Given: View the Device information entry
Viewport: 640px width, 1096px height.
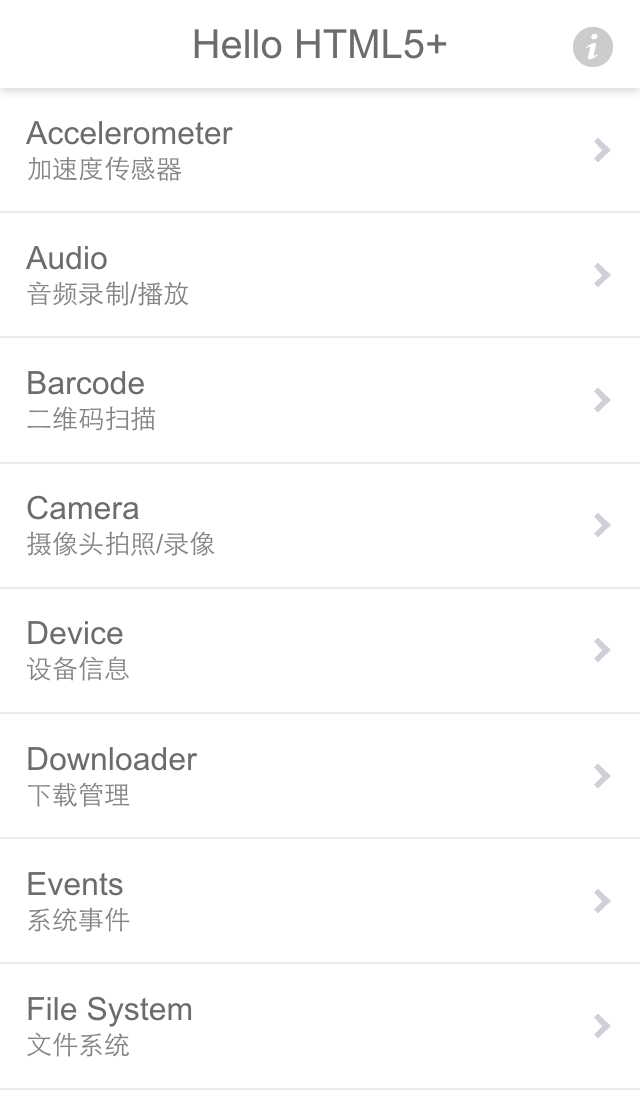Looking at the screenshot, I should click(x=320, y=651).
